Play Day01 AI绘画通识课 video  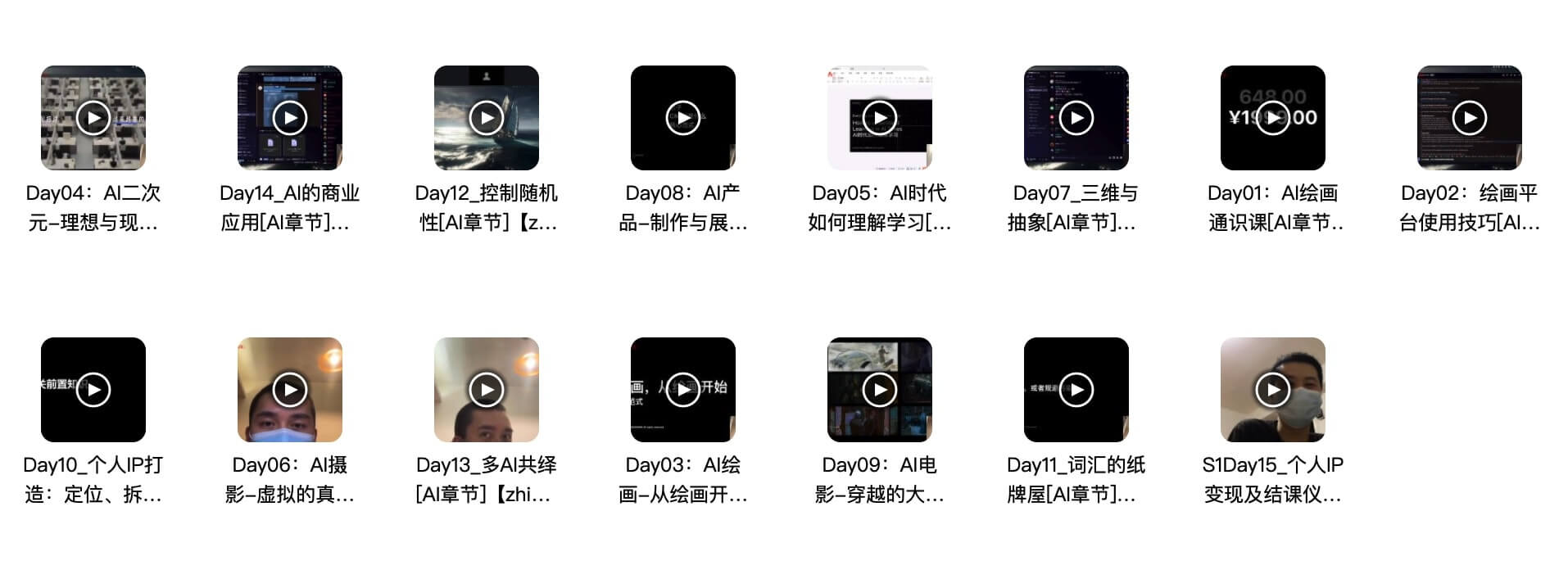[x=1273, y=118]
